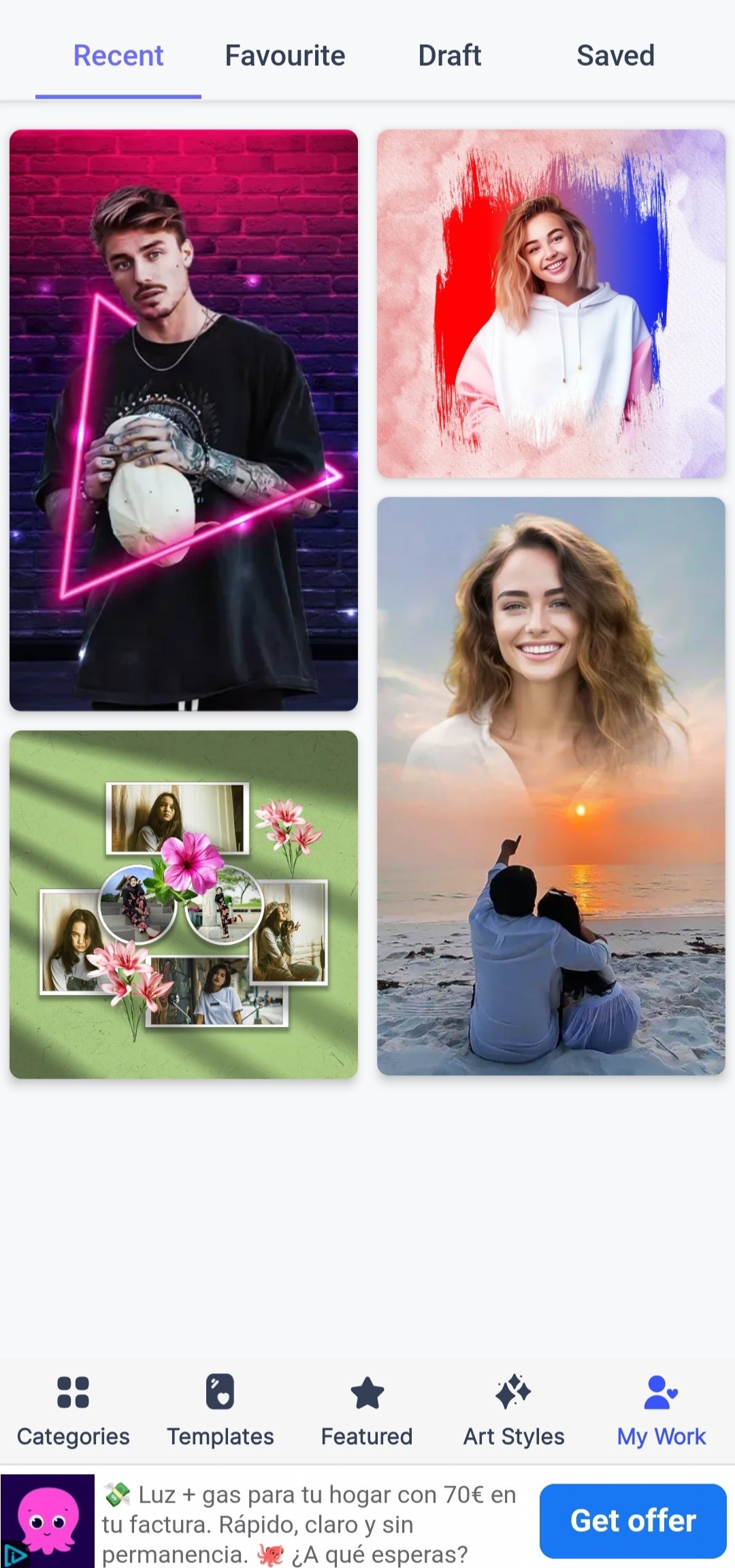
Task: Switch to the Featured section
Action: point(367,1410)
